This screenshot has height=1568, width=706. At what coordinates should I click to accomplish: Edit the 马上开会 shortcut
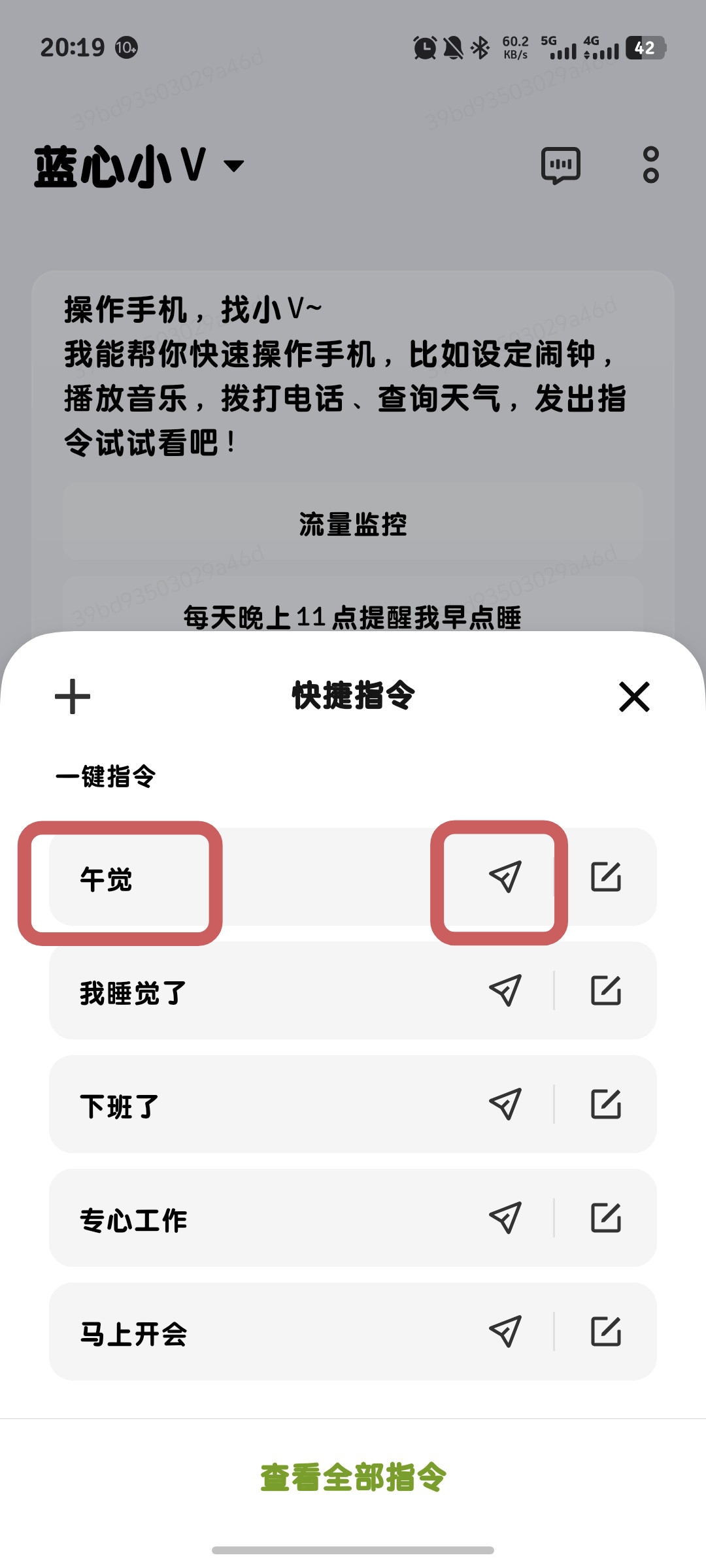(x=606, y=1331)
